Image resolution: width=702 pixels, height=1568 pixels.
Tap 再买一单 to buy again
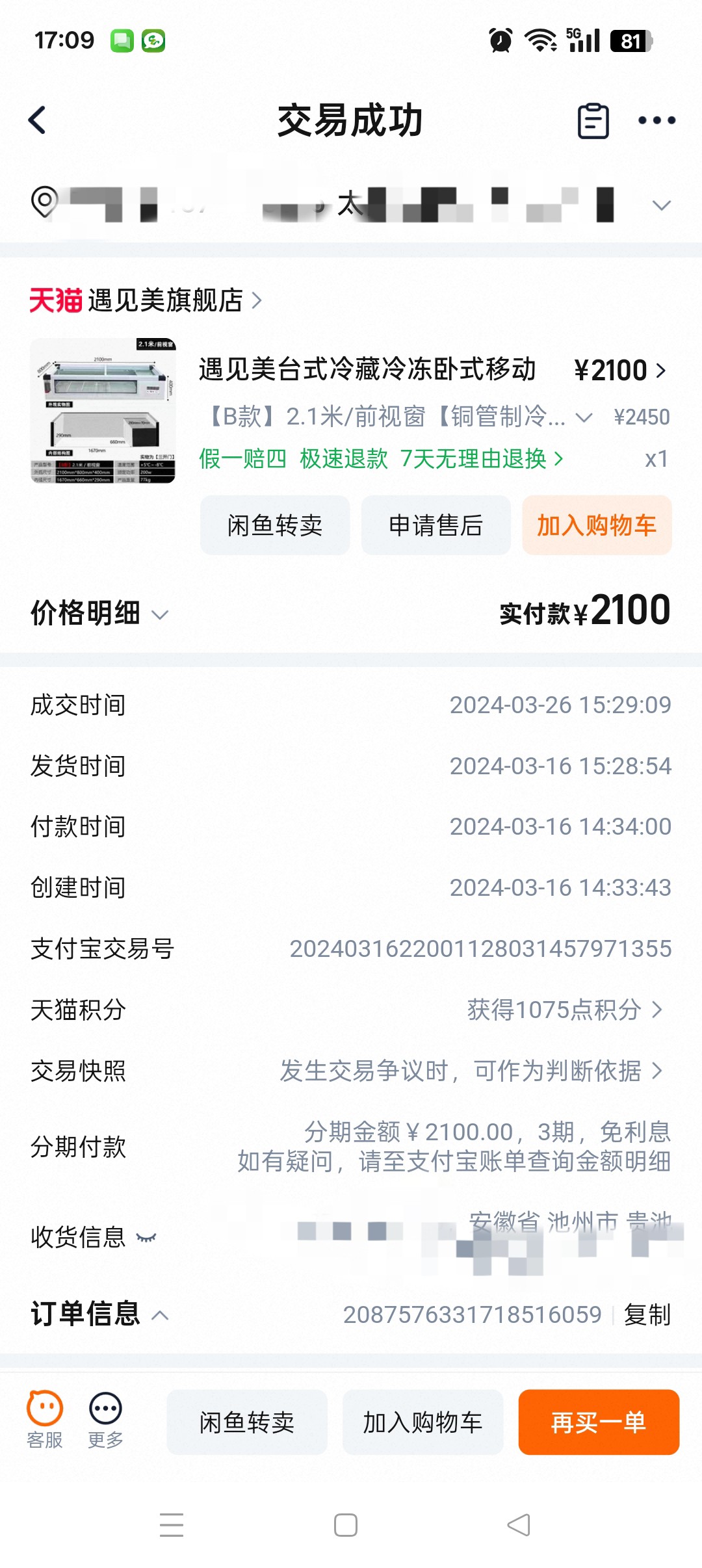599,1422
